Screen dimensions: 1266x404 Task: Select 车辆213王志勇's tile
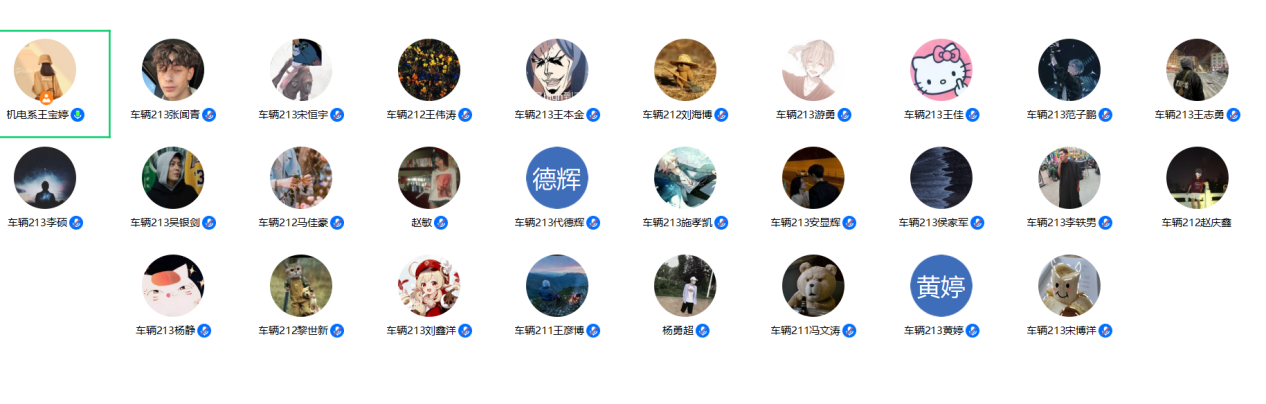[1197, 70]
